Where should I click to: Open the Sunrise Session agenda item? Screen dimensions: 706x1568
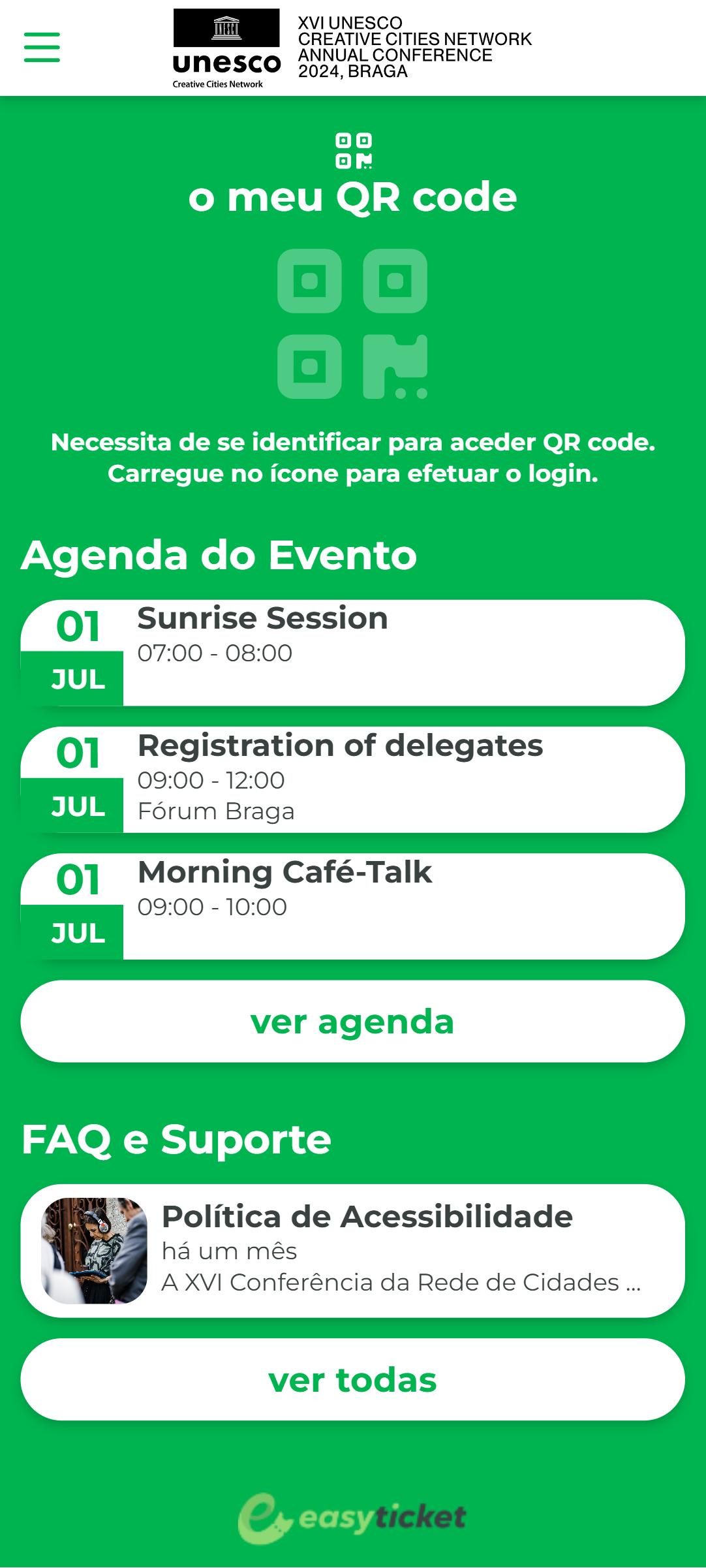tap(352, 652)
